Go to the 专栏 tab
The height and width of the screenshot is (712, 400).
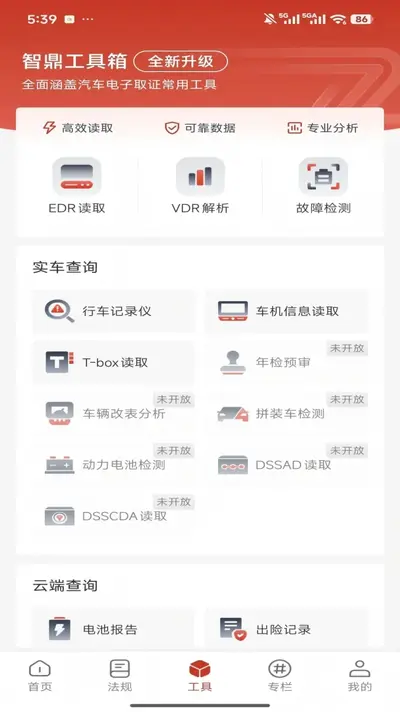pyautogui.click(x=280, y=676)
